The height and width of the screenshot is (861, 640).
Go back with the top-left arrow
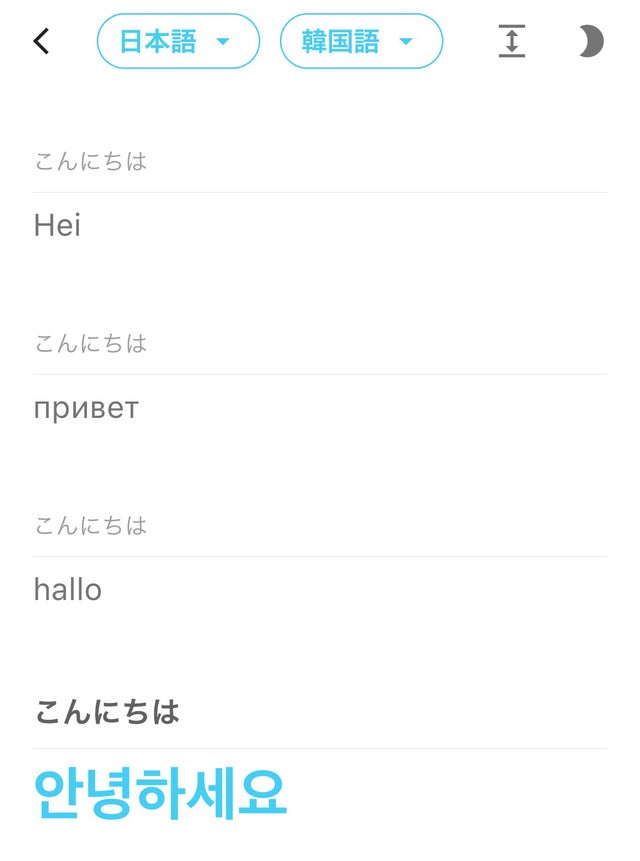pyautogui.click(x=41, y=41)
